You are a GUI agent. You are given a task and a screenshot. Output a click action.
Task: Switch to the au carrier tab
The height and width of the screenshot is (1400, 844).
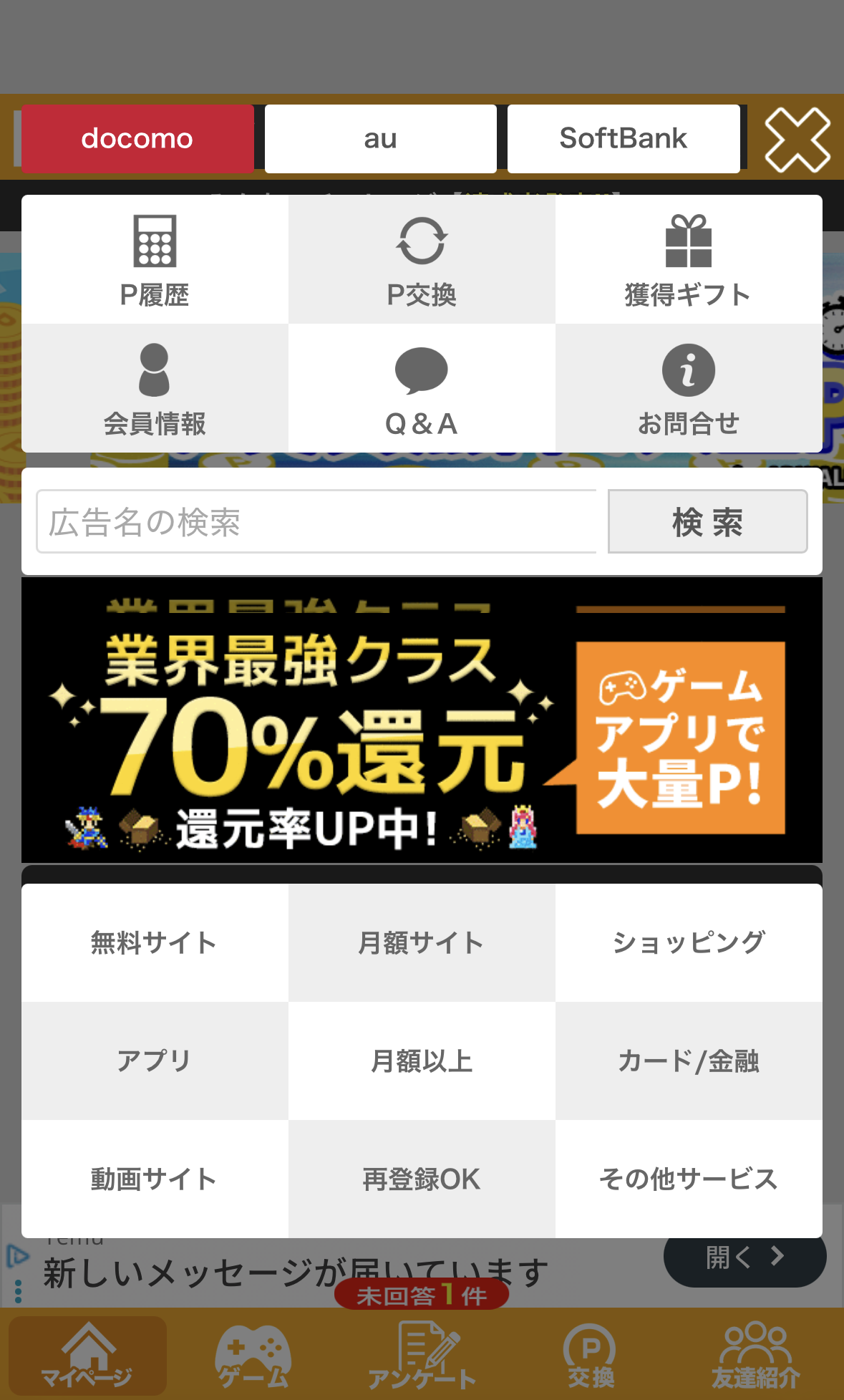tap(380, 138)
